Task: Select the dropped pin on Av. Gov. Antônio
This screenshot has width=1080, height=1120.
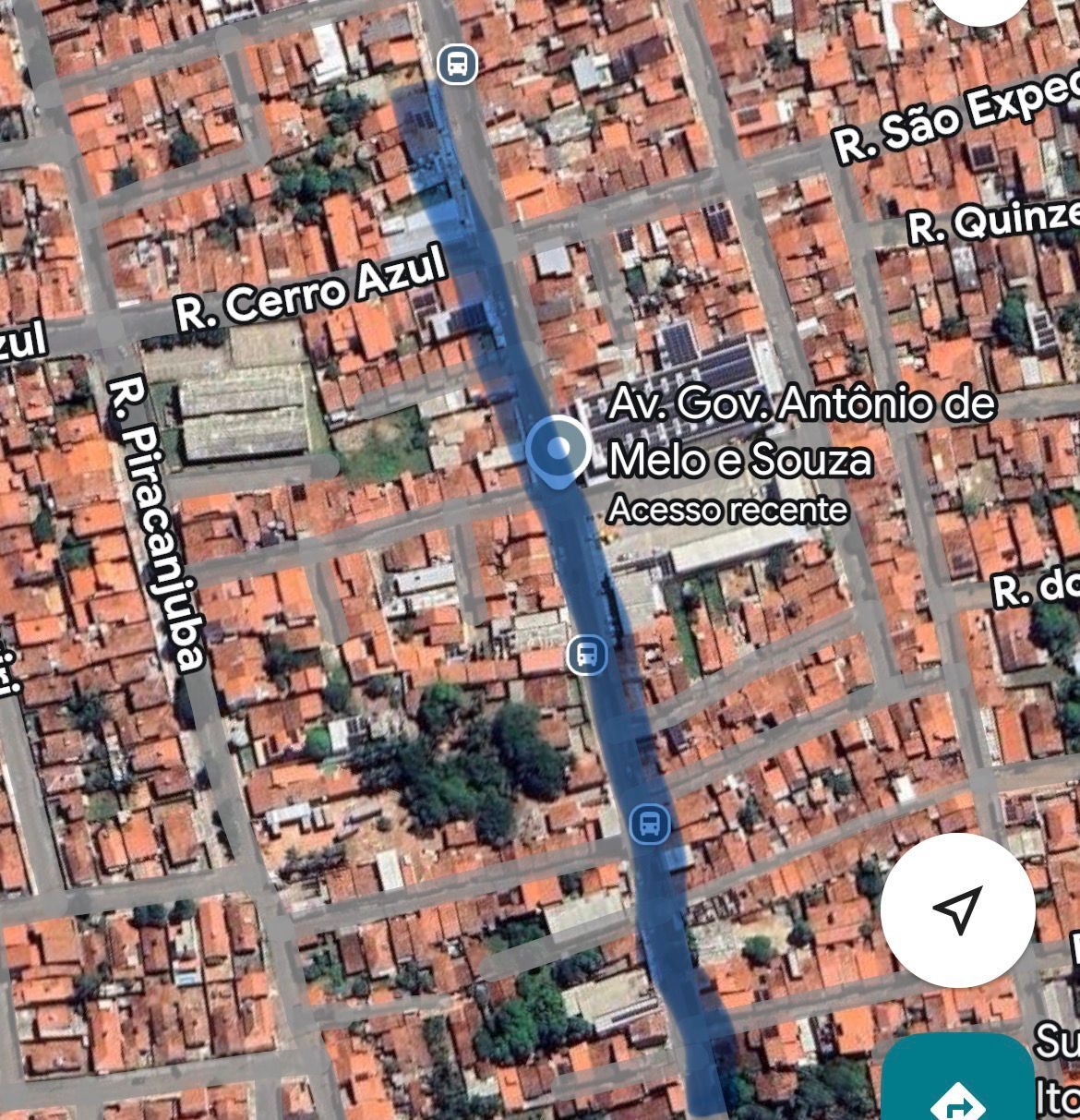Action: [558, 451]
